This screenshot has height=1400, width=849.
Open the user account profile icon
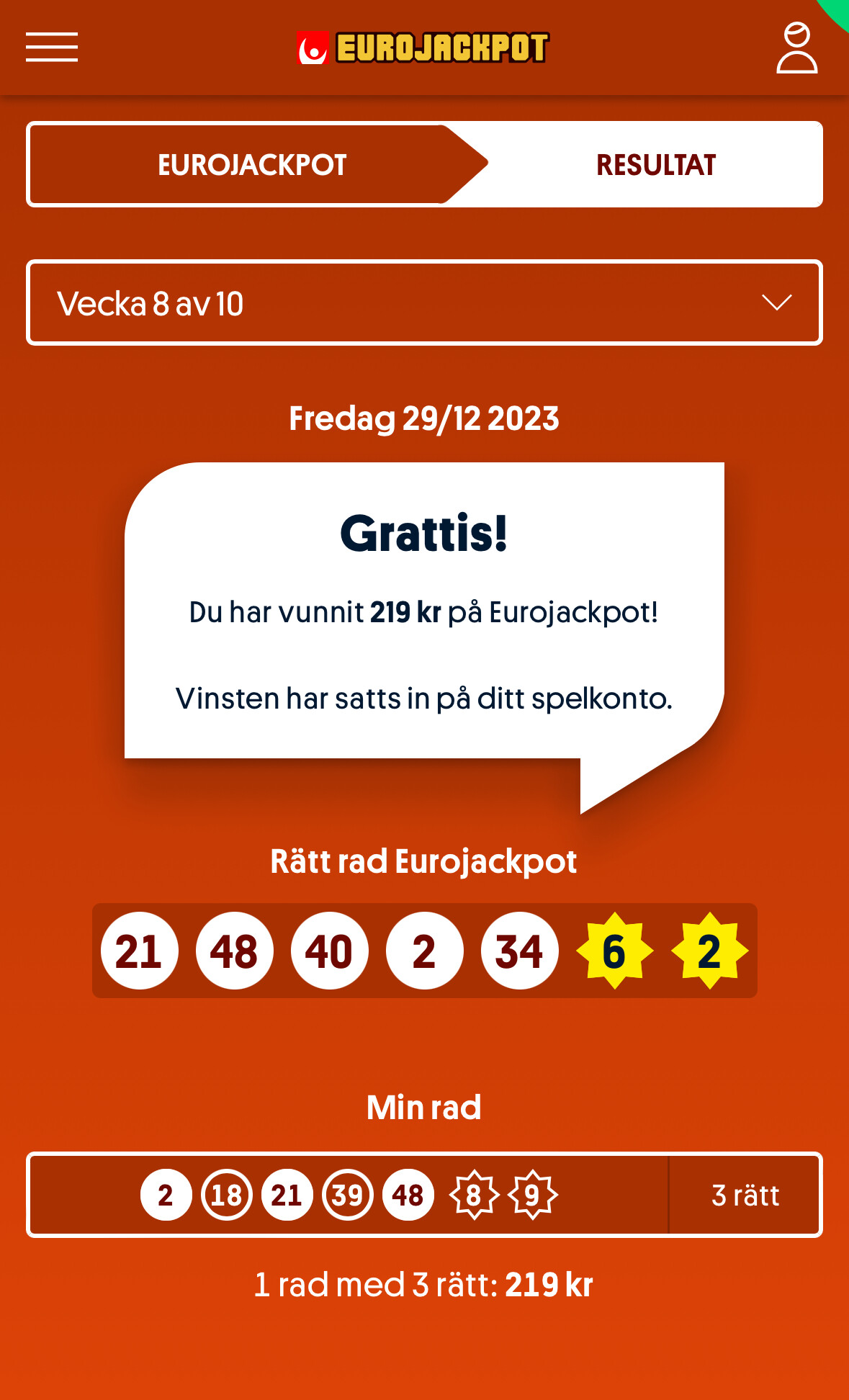(x=796, y=48)
